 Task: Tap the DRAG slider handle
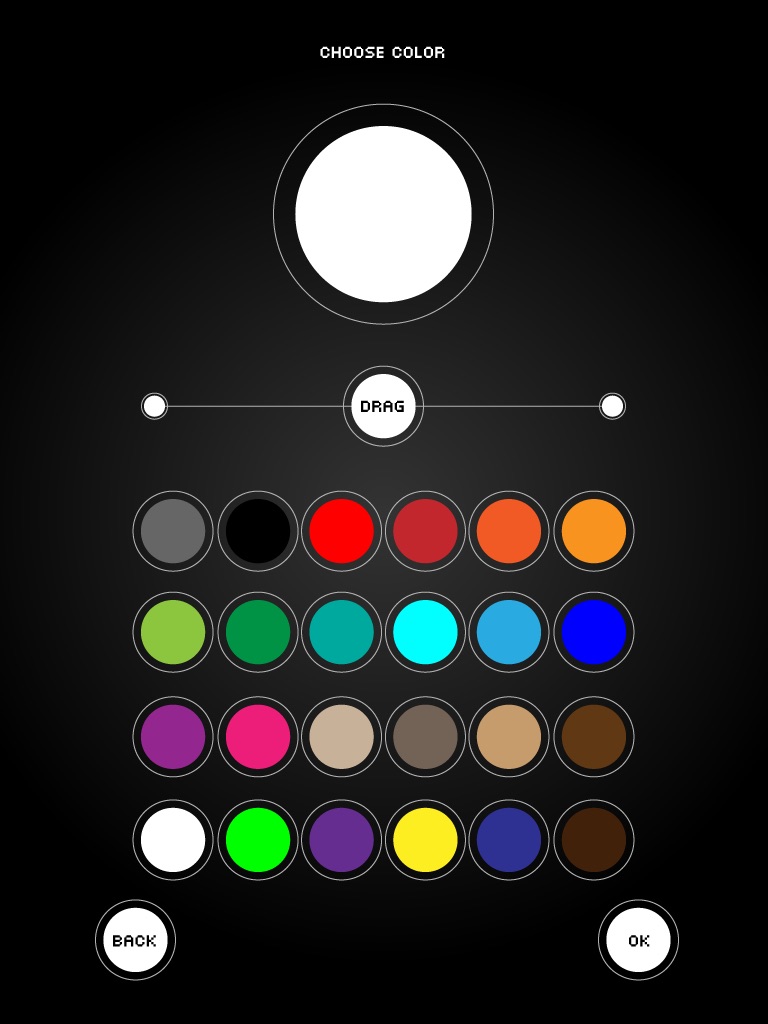[x=383, y=406]
